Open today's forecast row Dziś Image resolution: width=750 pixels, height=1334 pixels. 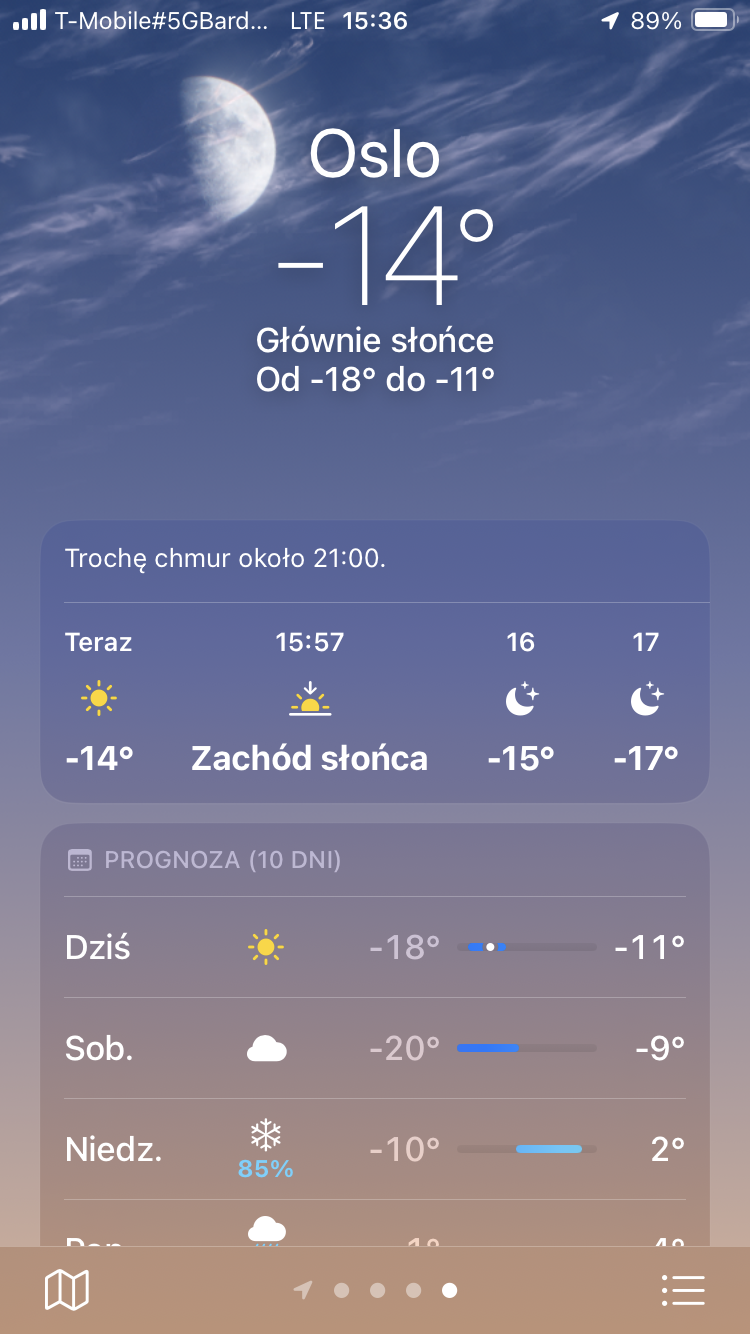coord(375,947)
